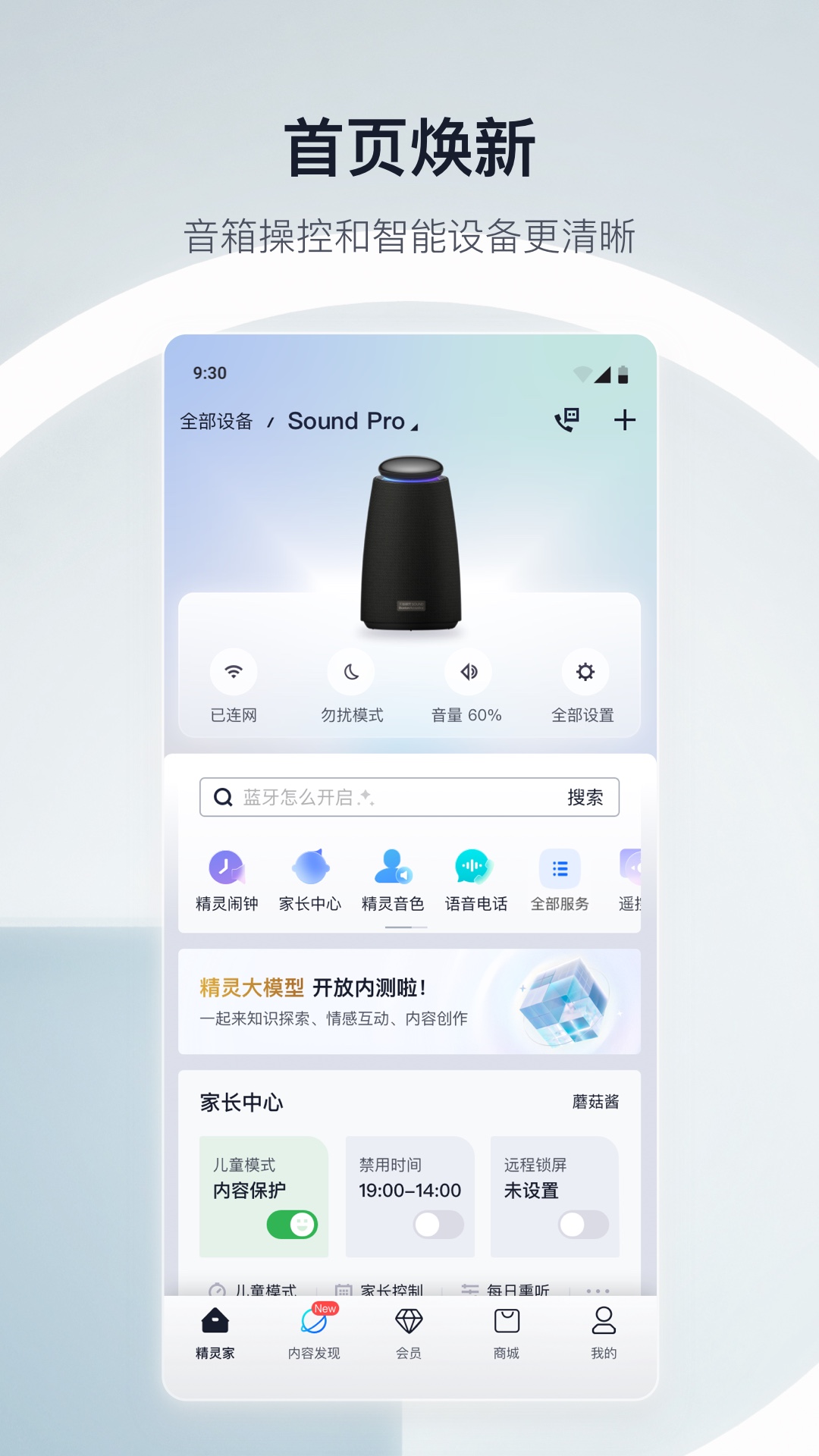
Task: Open 全部服务 to view all services
Action: point(559,880)
